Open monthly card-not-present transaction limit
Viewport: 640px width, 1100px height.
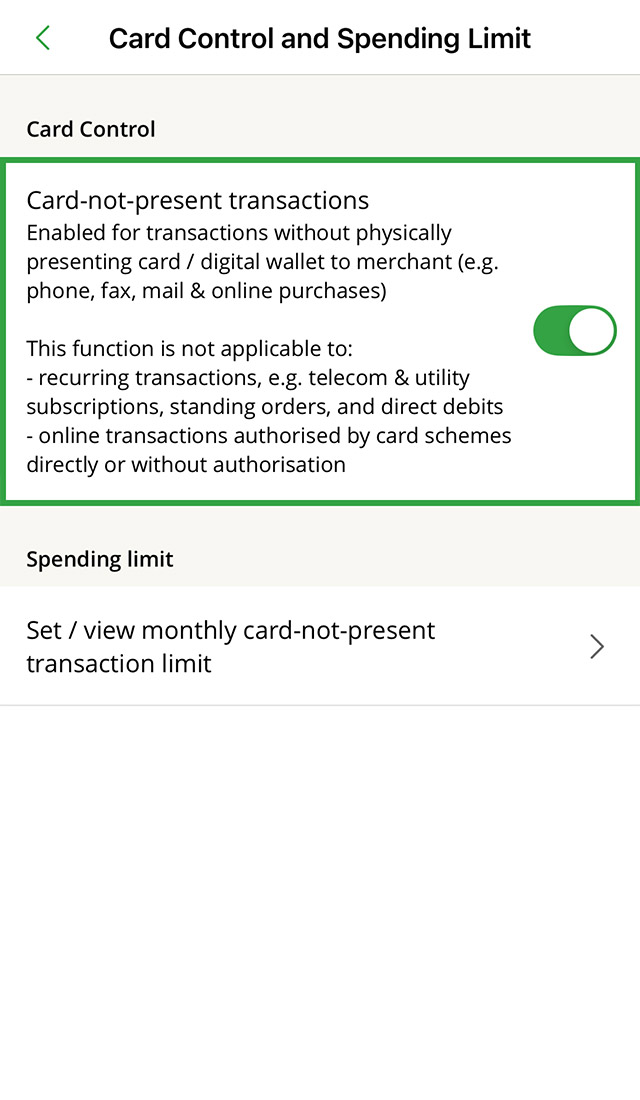click(320, 647)
